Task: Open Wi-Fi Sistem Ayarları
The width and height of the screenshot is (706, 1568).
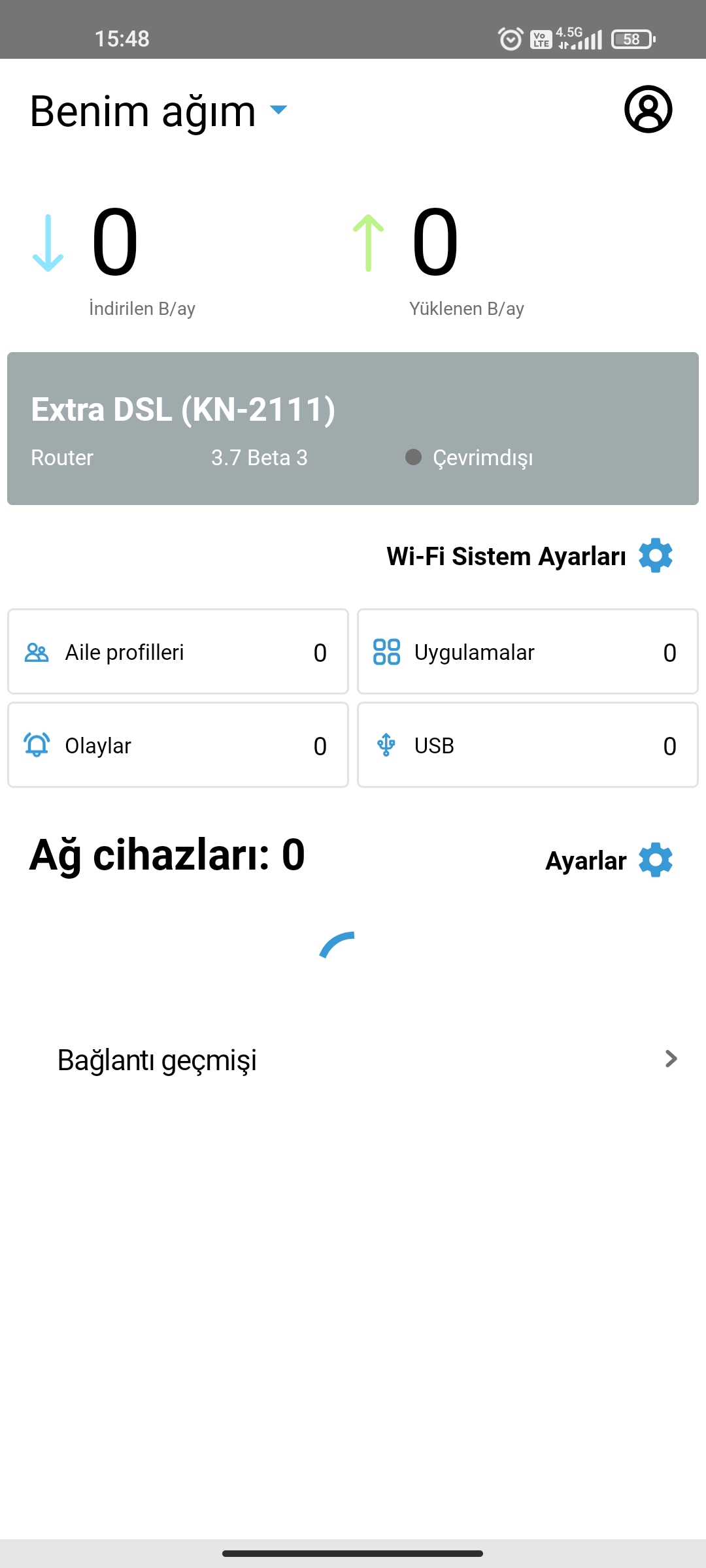Action: click(x=529, y=556)
